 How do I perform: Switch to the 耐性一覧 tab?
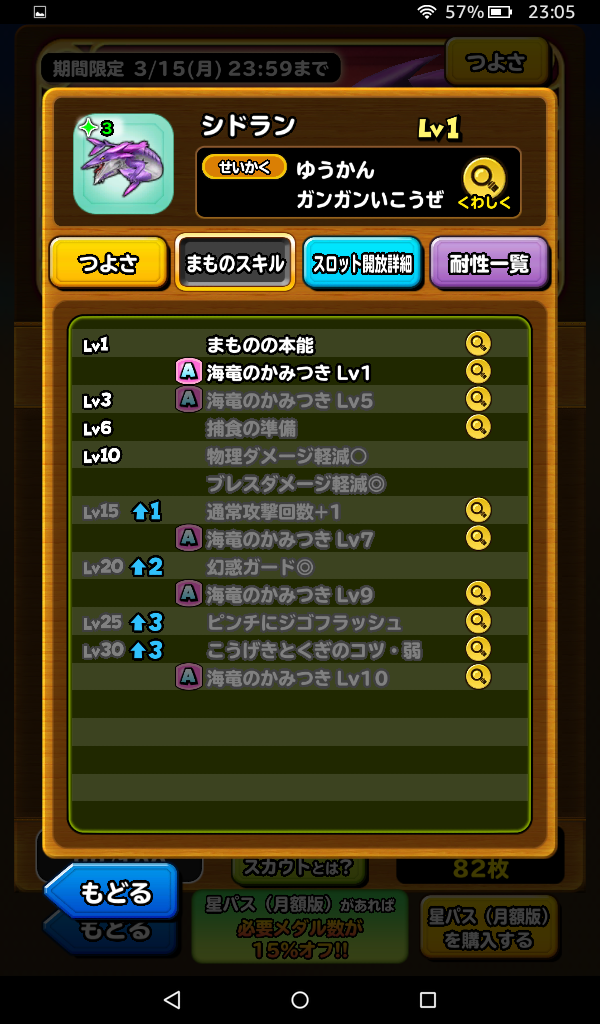click(489, 264)
